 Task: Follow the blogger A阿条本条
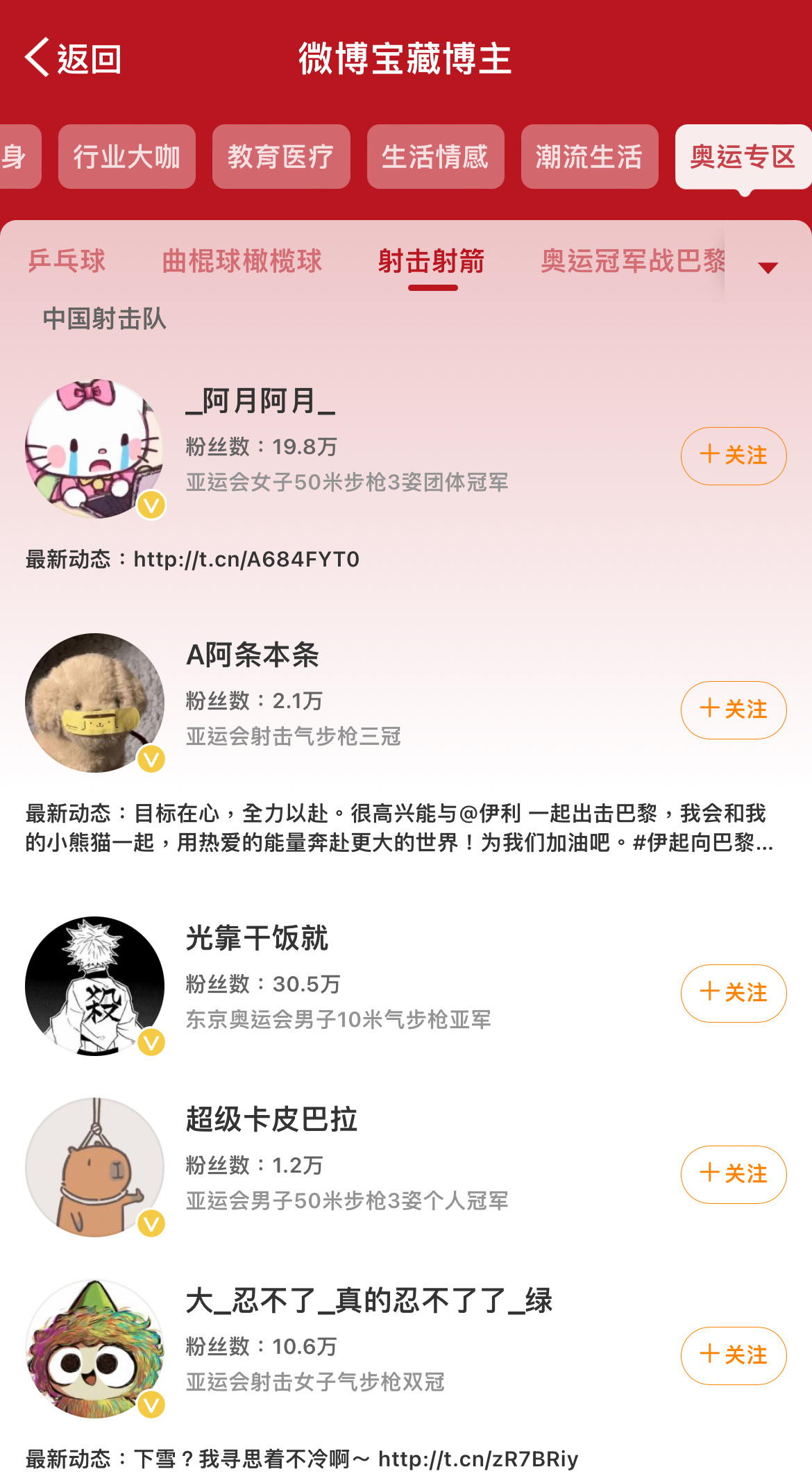733,710
